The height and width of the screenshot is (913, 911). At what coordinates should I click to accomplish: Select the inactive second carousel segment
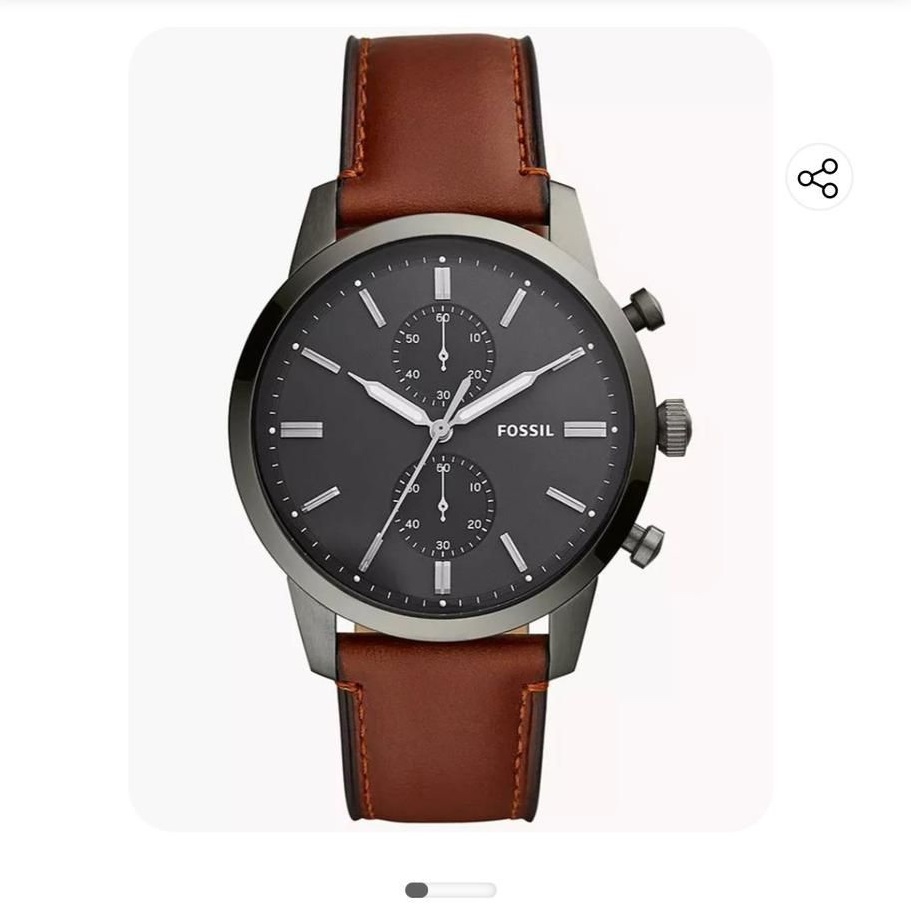465,889
